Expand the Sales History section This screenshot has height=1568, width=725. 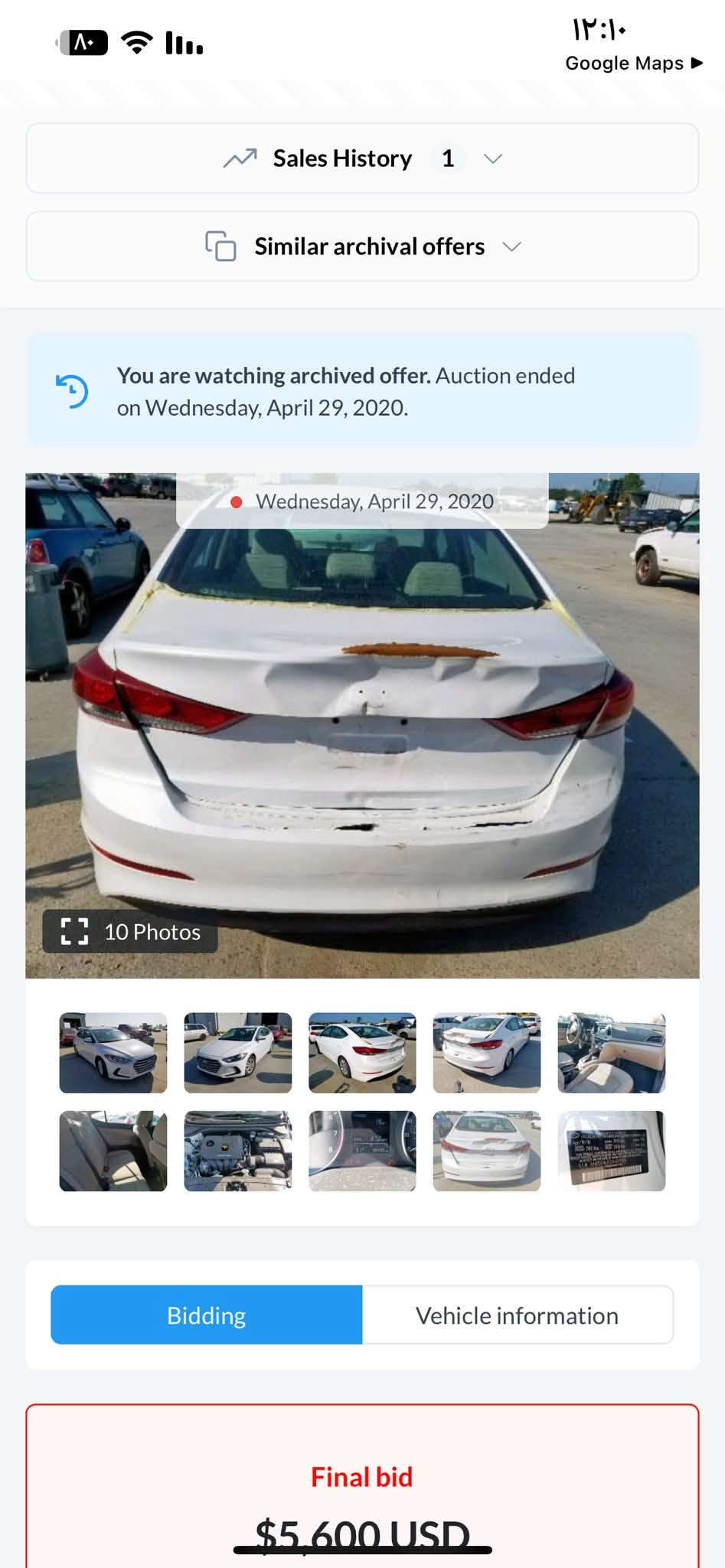pyautogui.click(x=362, y=158)
